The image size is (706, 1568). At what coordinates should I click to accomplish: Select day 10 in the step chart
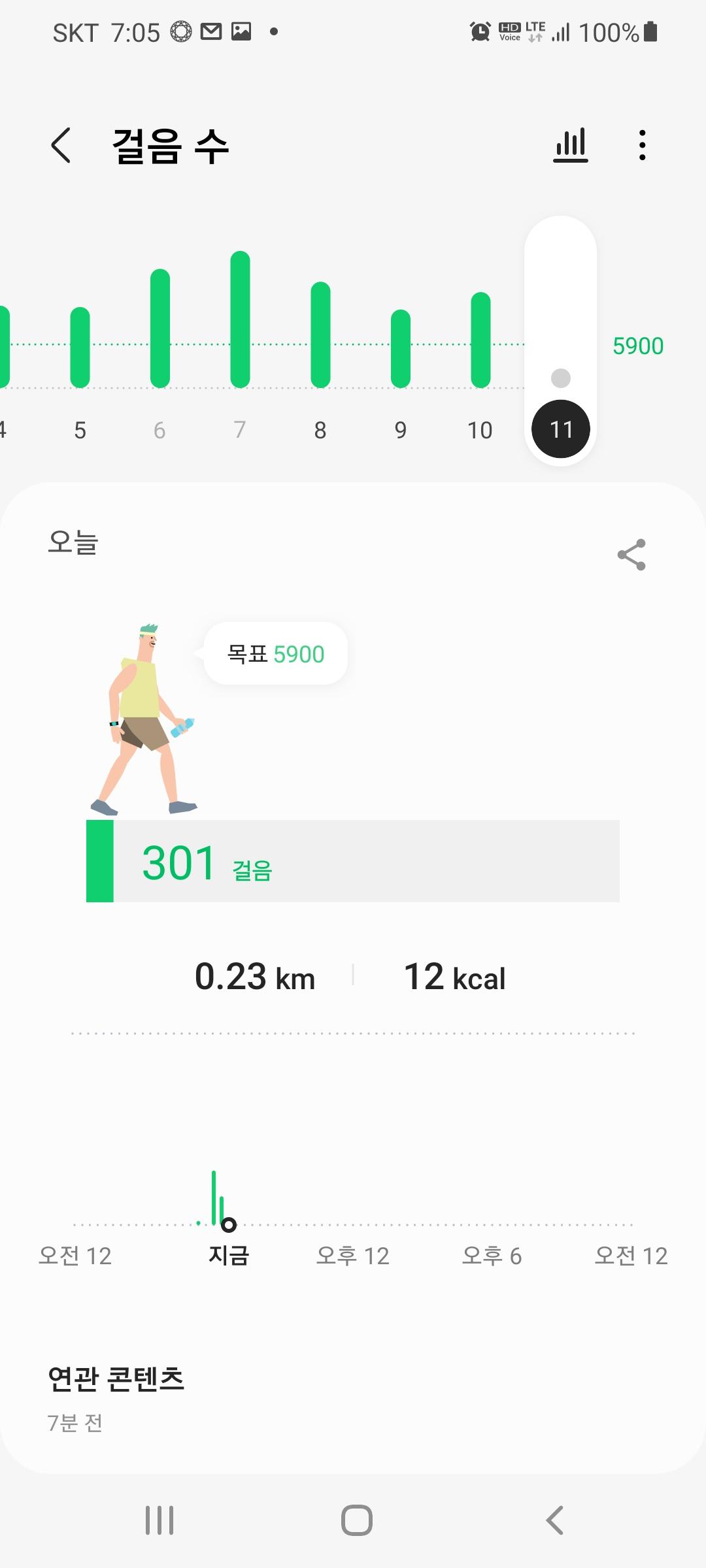pyautogui.click(x=480, y=429)
